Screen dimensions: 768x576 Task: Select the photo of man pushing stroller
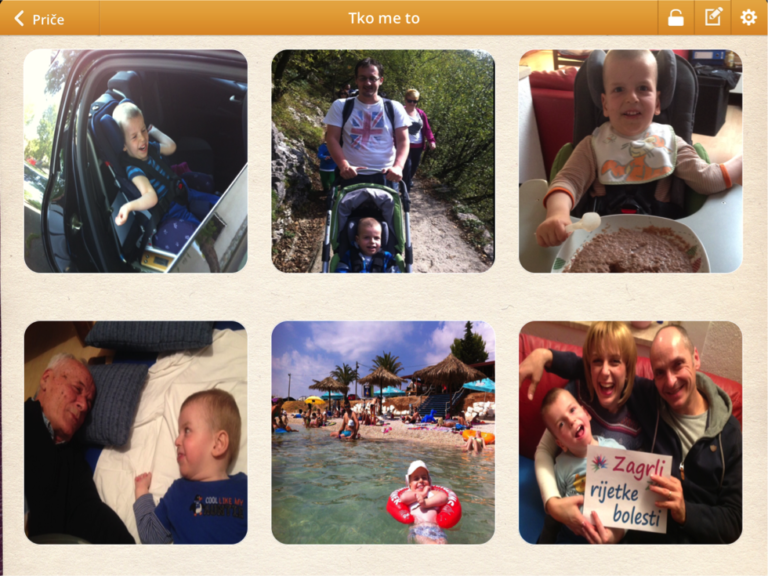383,161
